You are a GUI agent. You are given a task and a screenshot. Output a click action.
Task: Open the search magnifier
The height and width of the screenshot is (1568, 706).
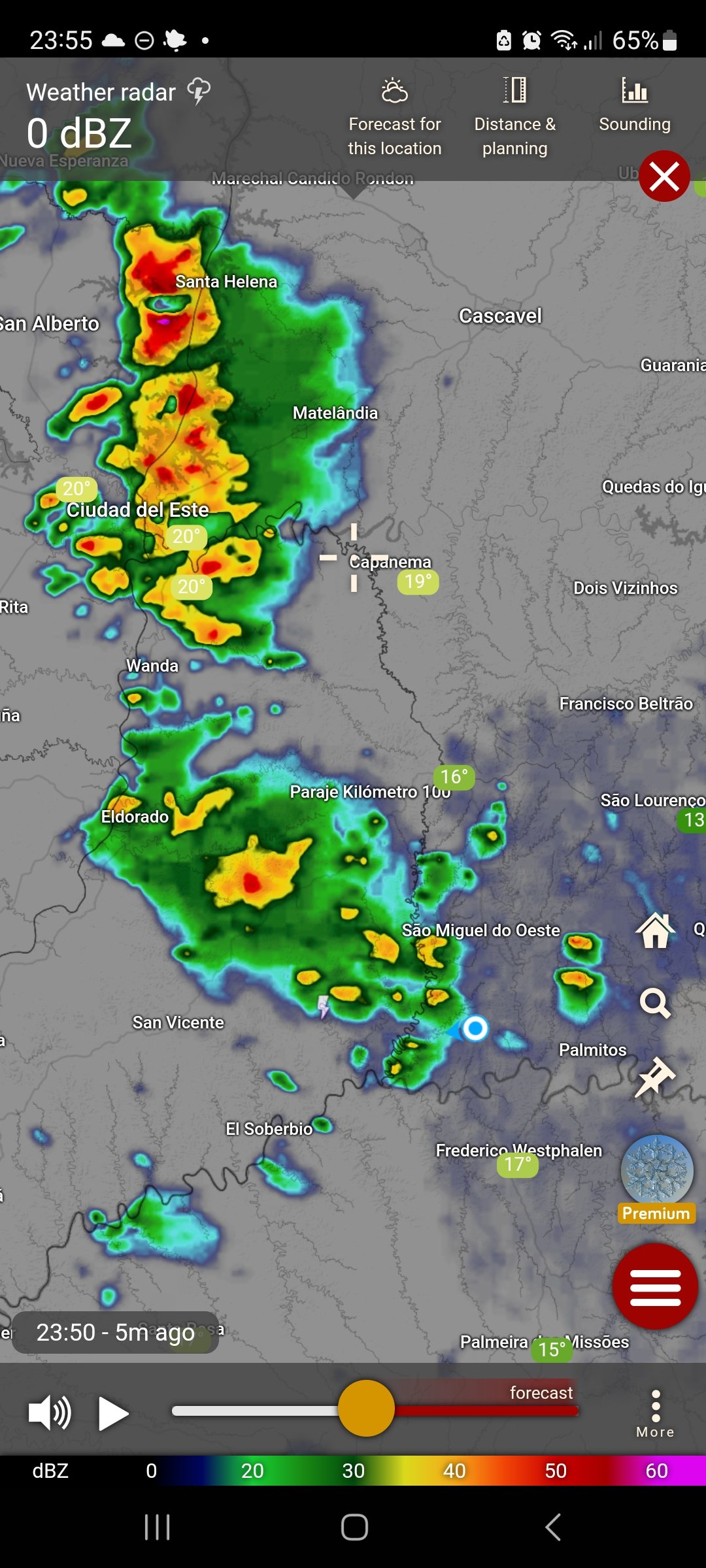coord(655,1002)
